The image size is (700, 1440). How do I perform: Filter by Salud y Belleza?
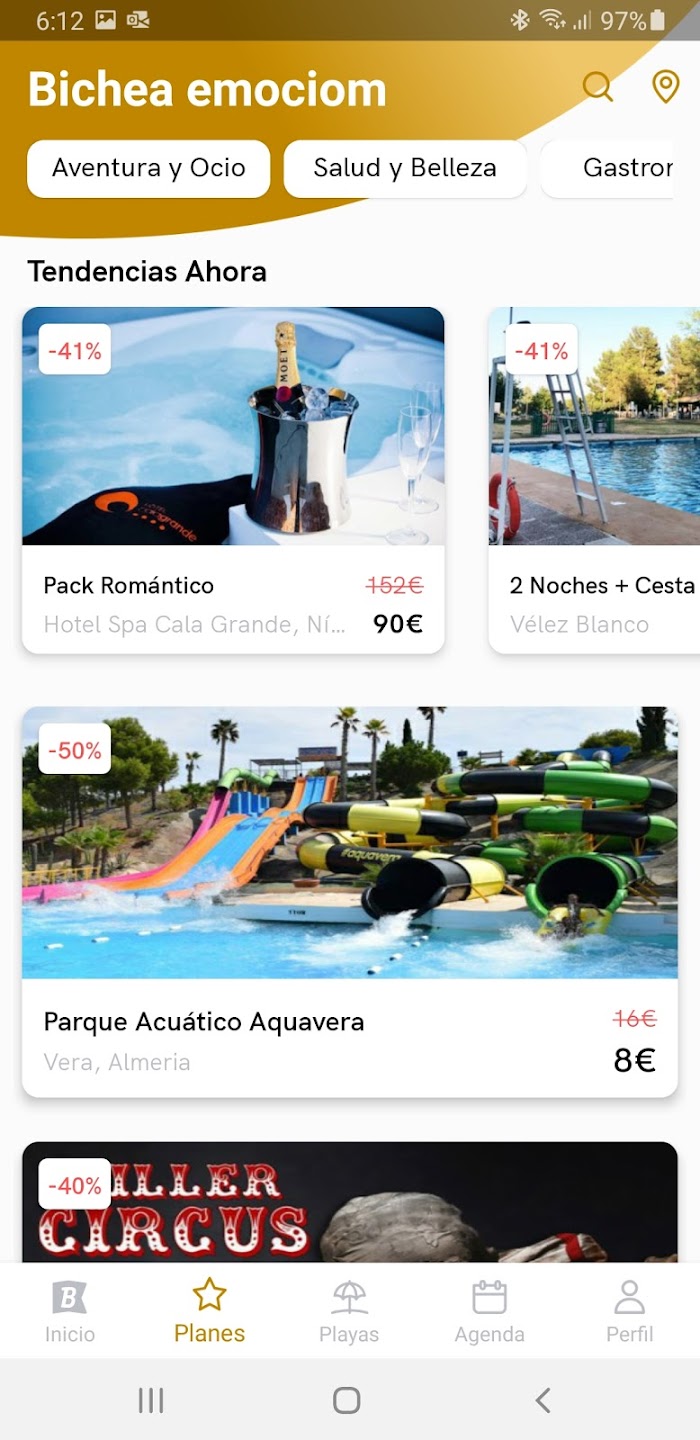click(x=405, y=168)
